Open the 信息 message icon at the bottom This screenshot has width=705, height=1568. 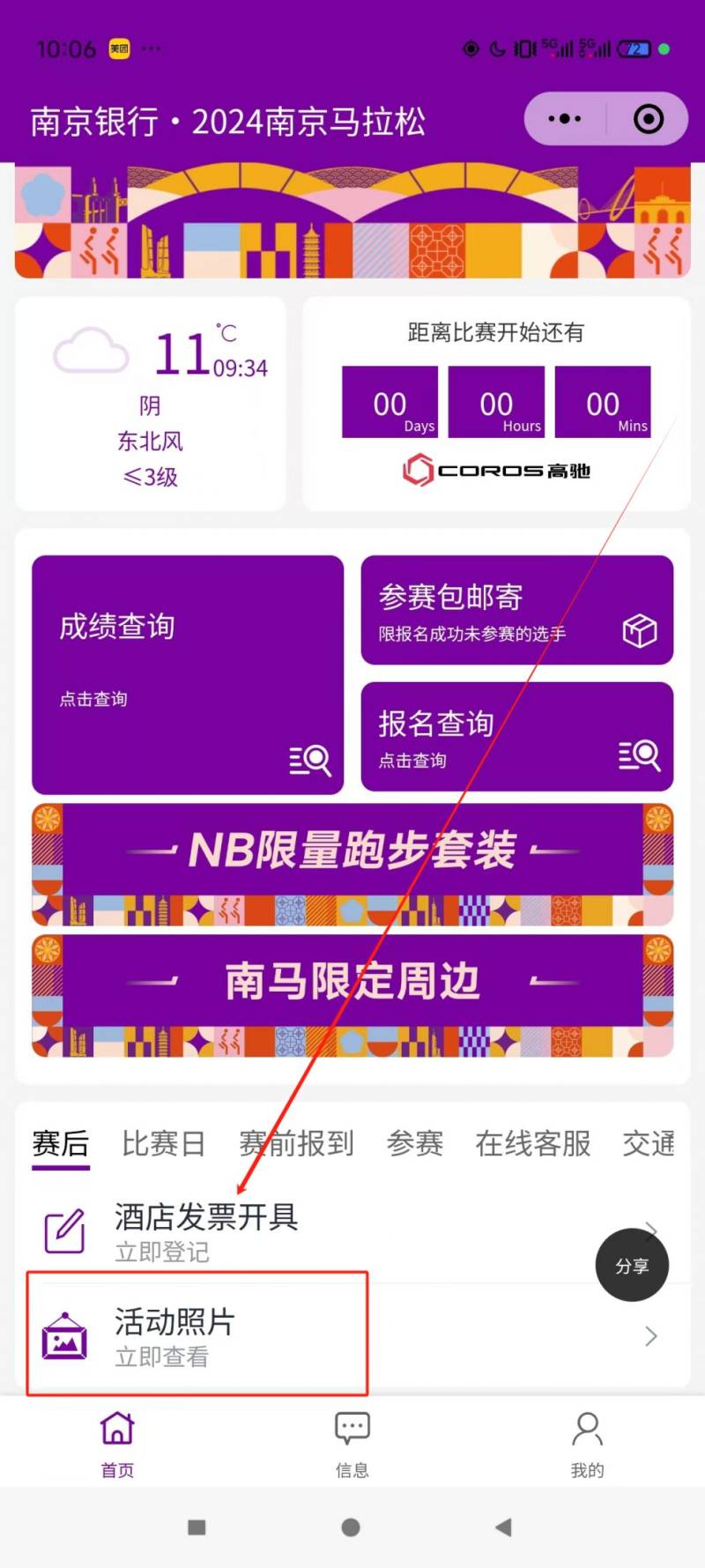[x=352, y=1428]
